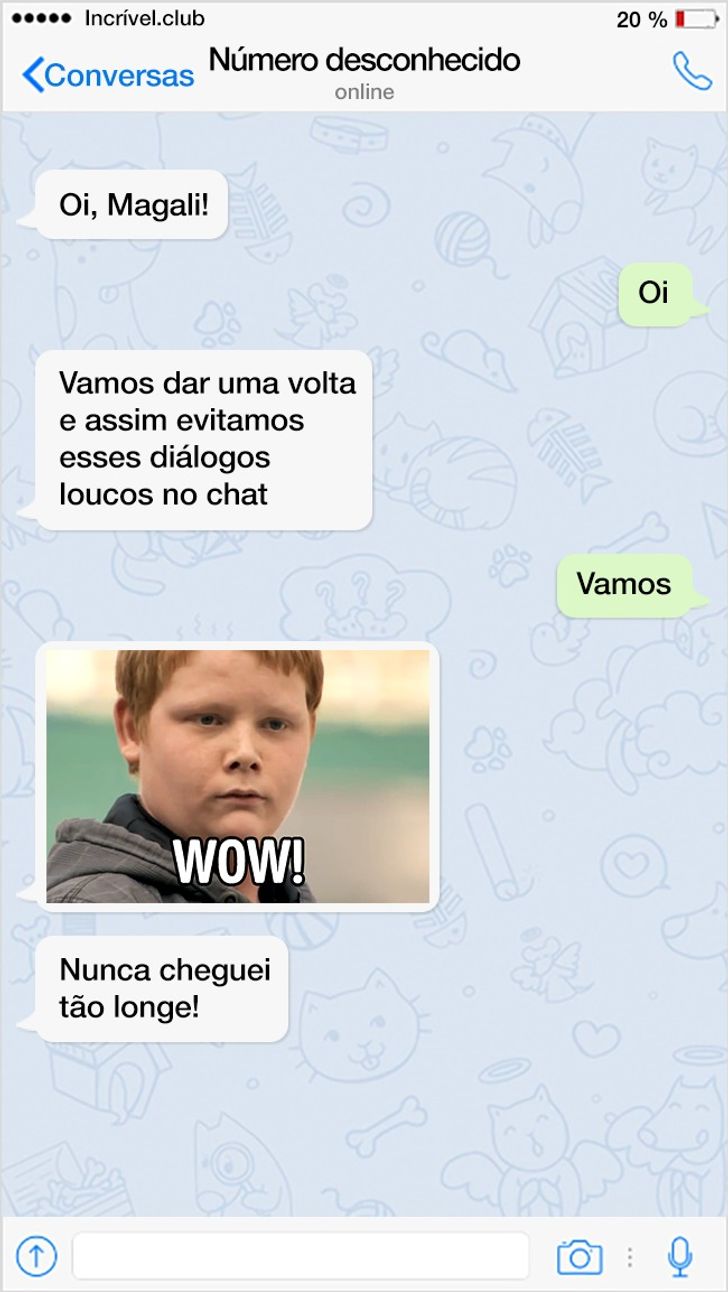Call this unknown number

click(x=692, y=71)
